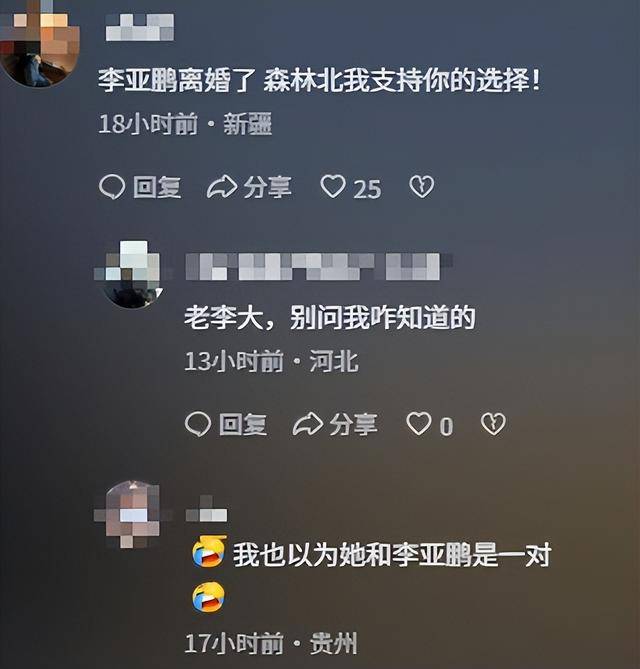Viewport: 640px width, 669px height.
Task: Like the 别问我咋知道的 comment
Action: click(419, 425)
